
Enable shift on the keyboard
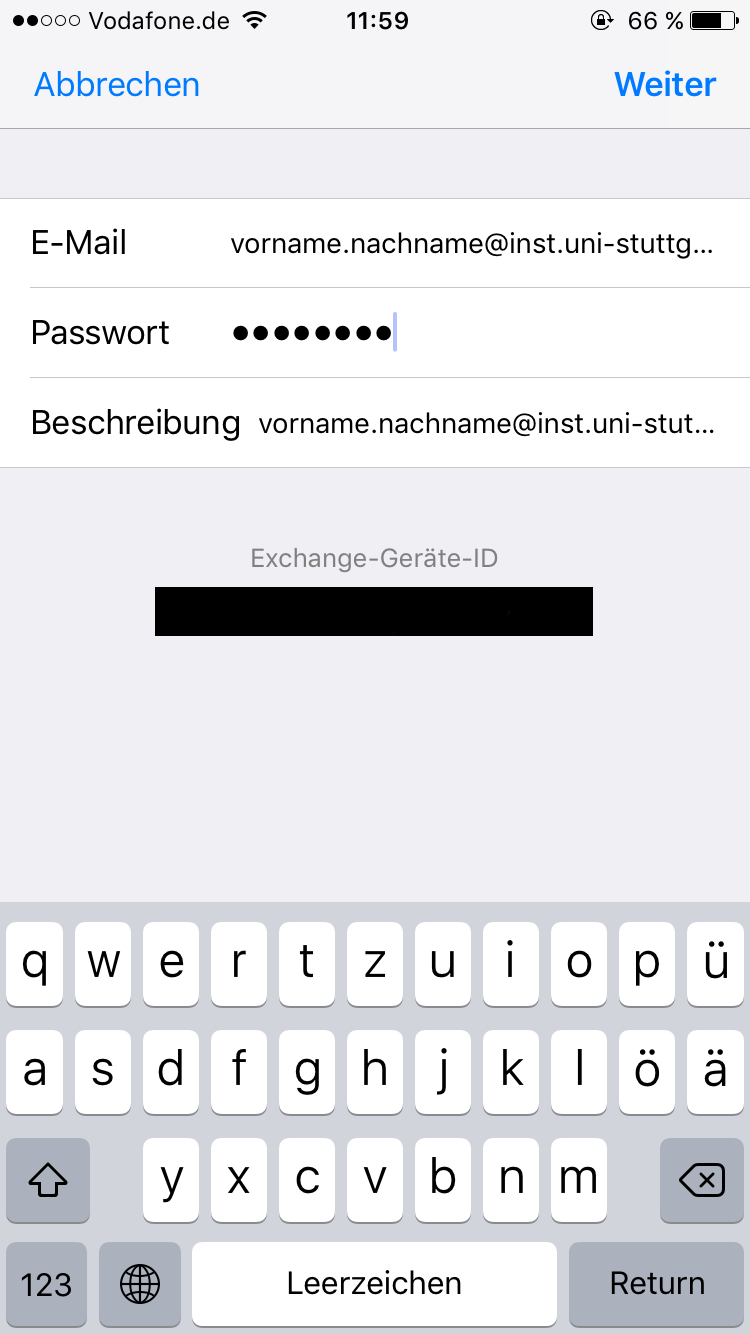click(47, 1180)
